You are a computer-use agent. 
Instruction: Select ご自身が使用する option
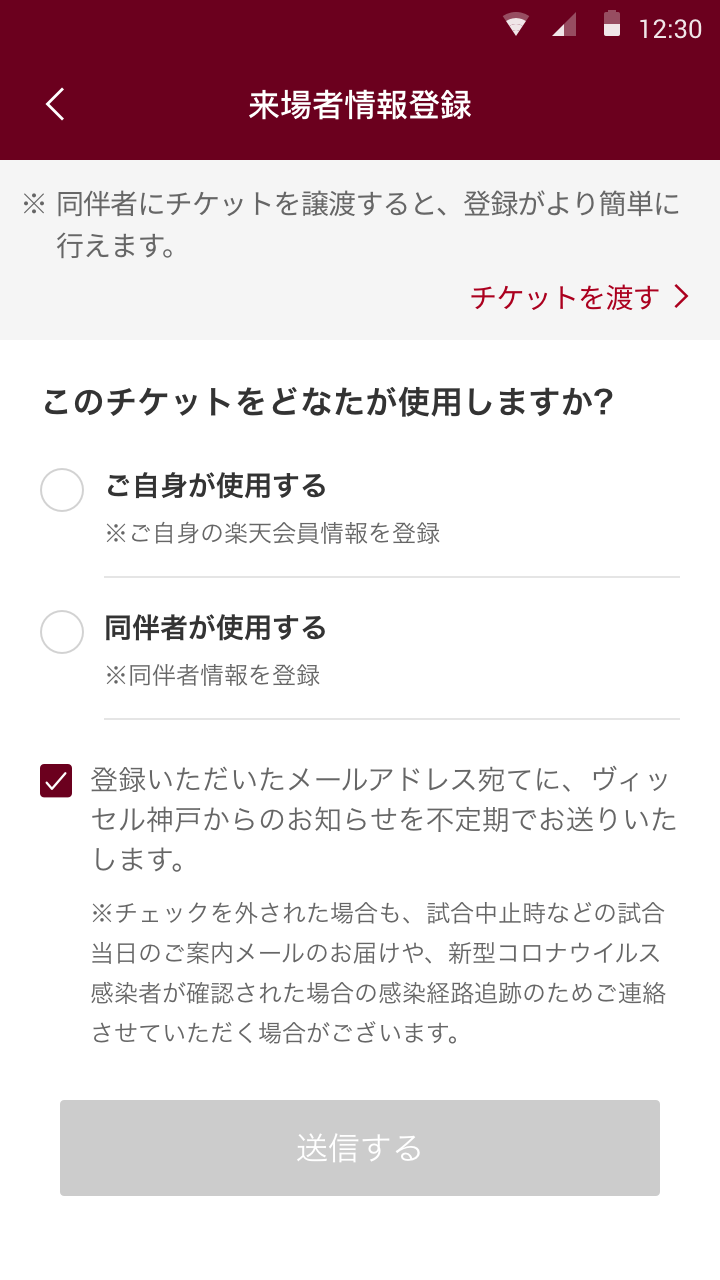click(x=62, y=490)
